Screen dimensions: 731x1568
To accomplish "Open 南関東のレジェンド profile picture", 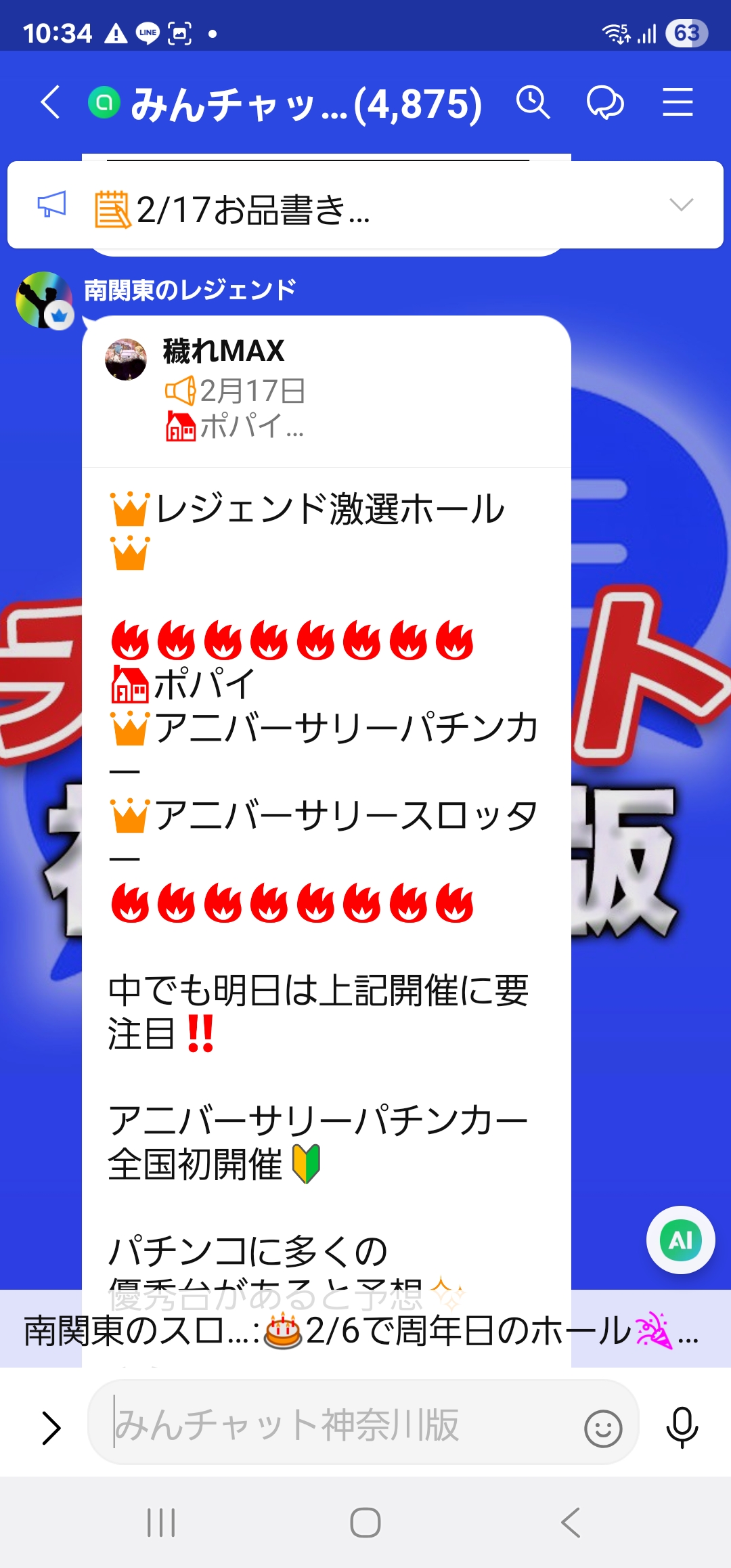I will [44, 300].
